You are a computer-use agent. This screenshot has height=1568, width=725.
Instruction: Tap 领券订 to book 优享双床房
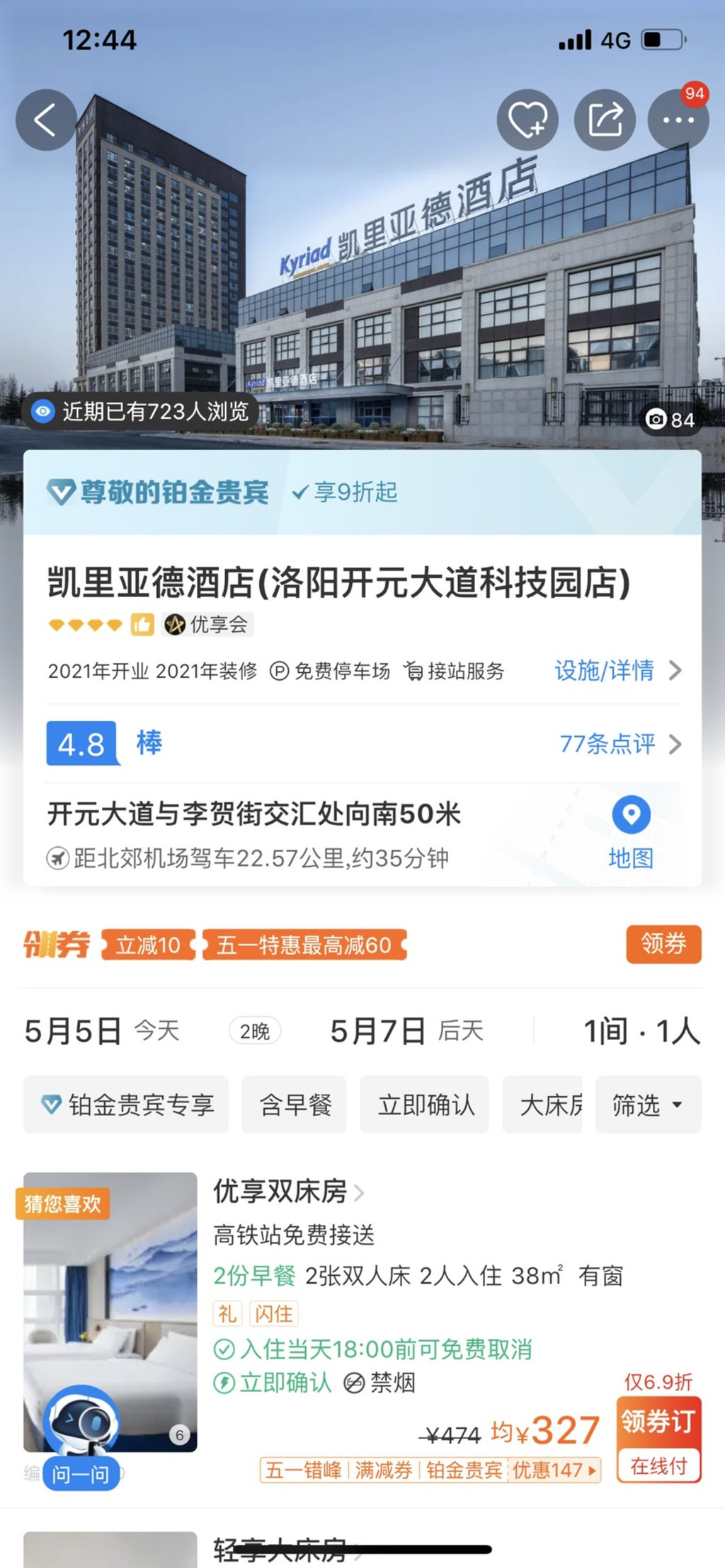(658, 1439)
